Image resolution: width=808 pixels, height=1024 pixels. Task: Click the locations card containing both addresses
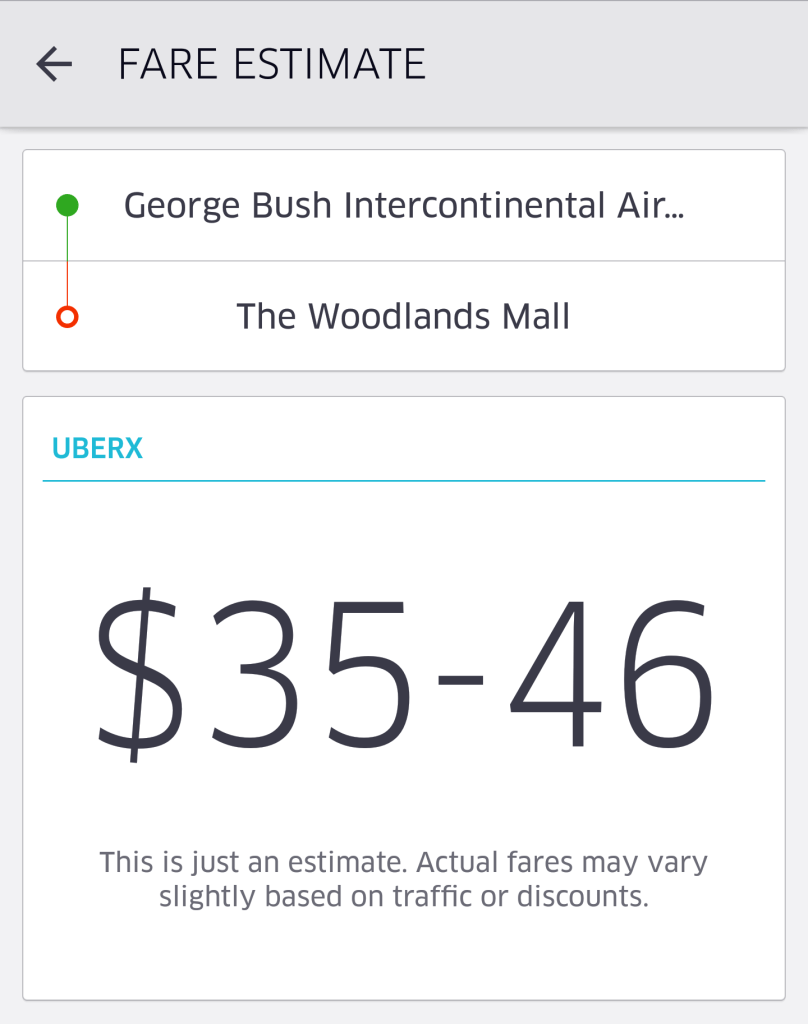403,260
